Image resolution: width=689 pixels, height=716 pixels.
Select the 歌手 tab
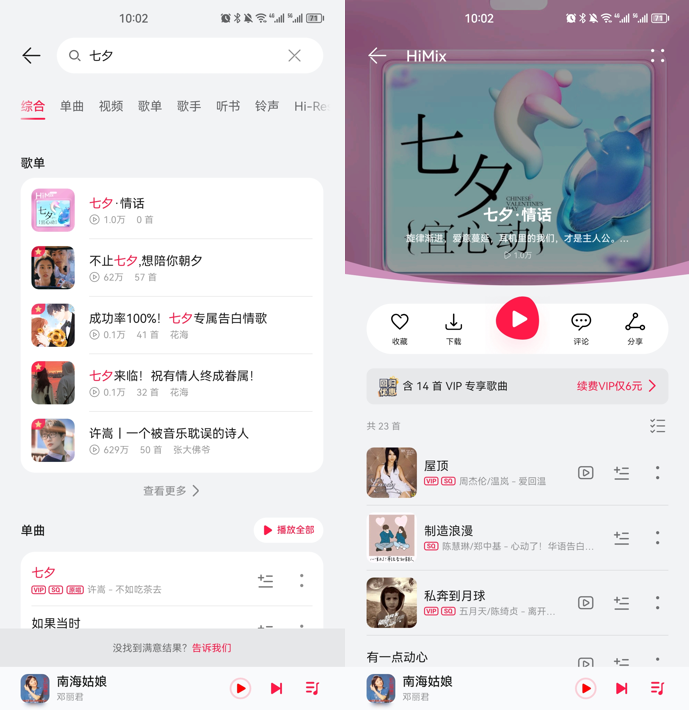coord(189,106)
